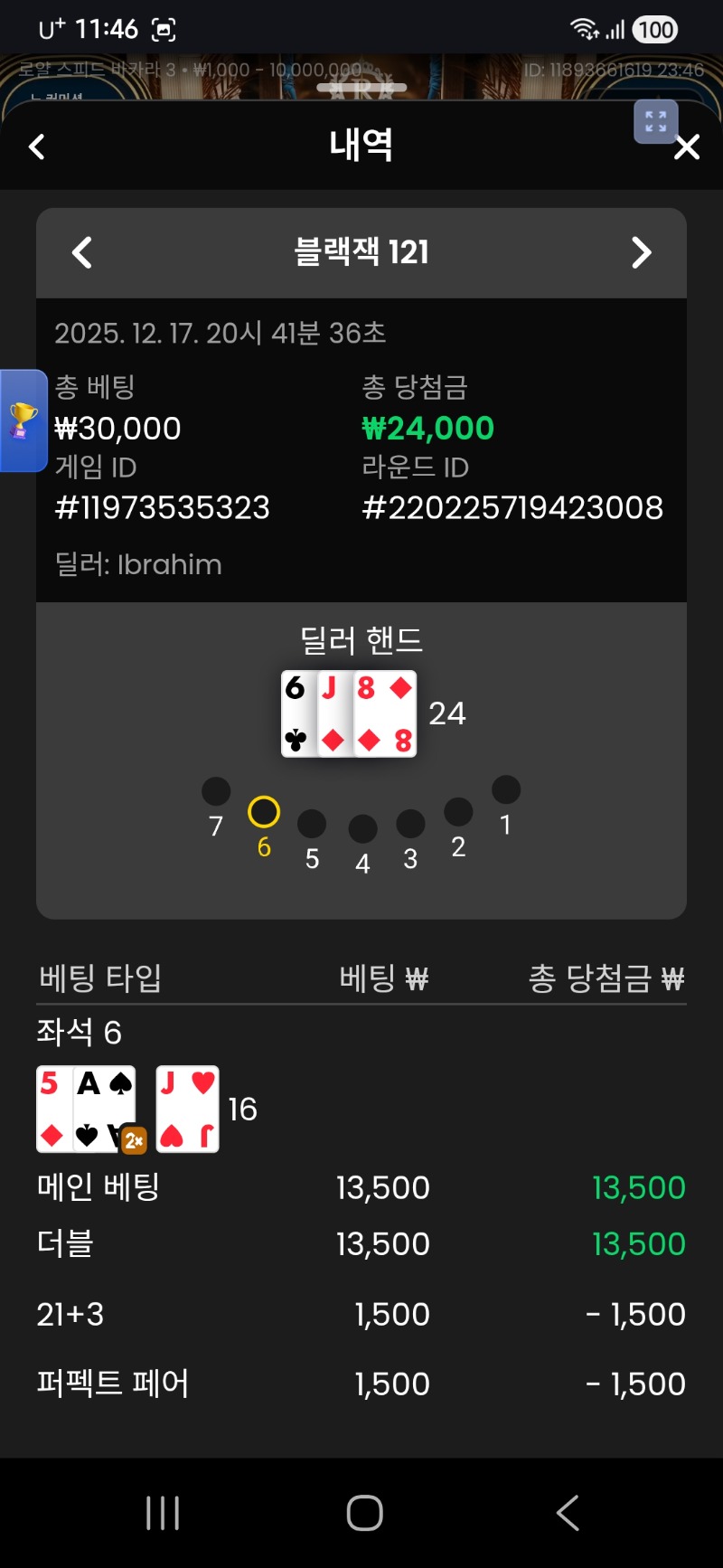
Task: Close the 내역 history panel
Action: point(687,147)
